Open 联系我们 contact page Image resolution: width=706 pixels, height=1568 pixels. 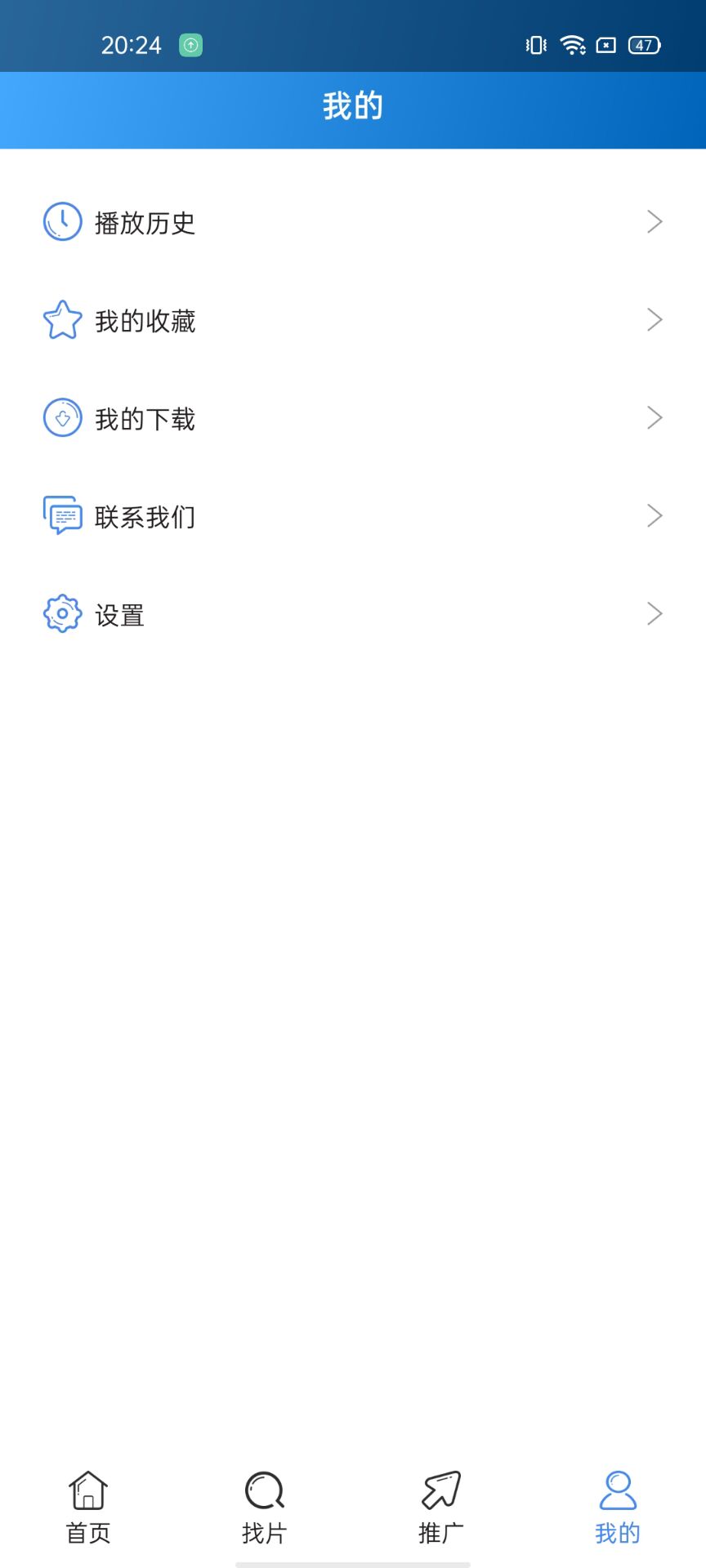pos(353,516)
